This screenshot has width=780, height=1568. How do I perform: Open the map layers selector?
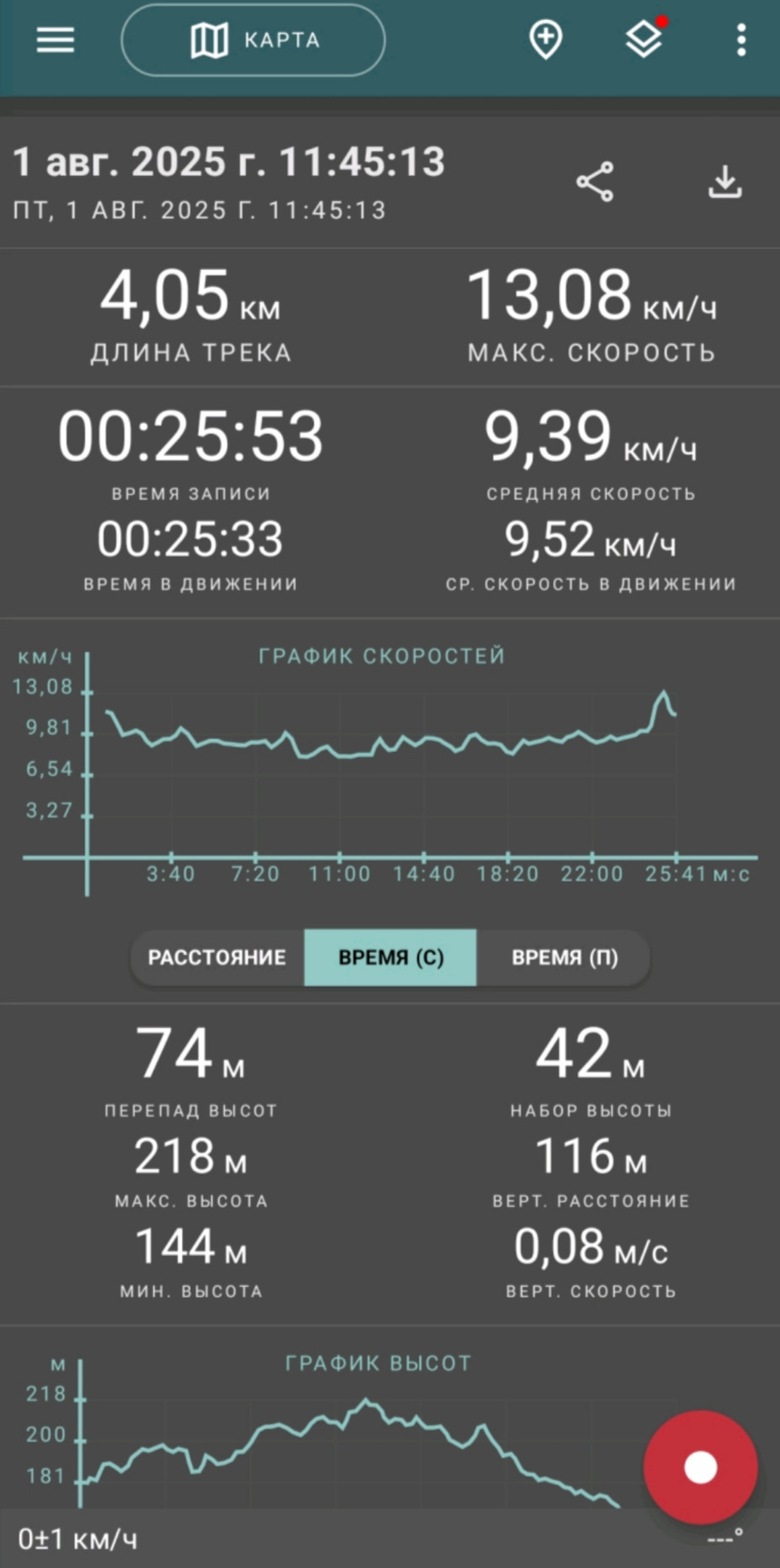(x=645, y=39)
